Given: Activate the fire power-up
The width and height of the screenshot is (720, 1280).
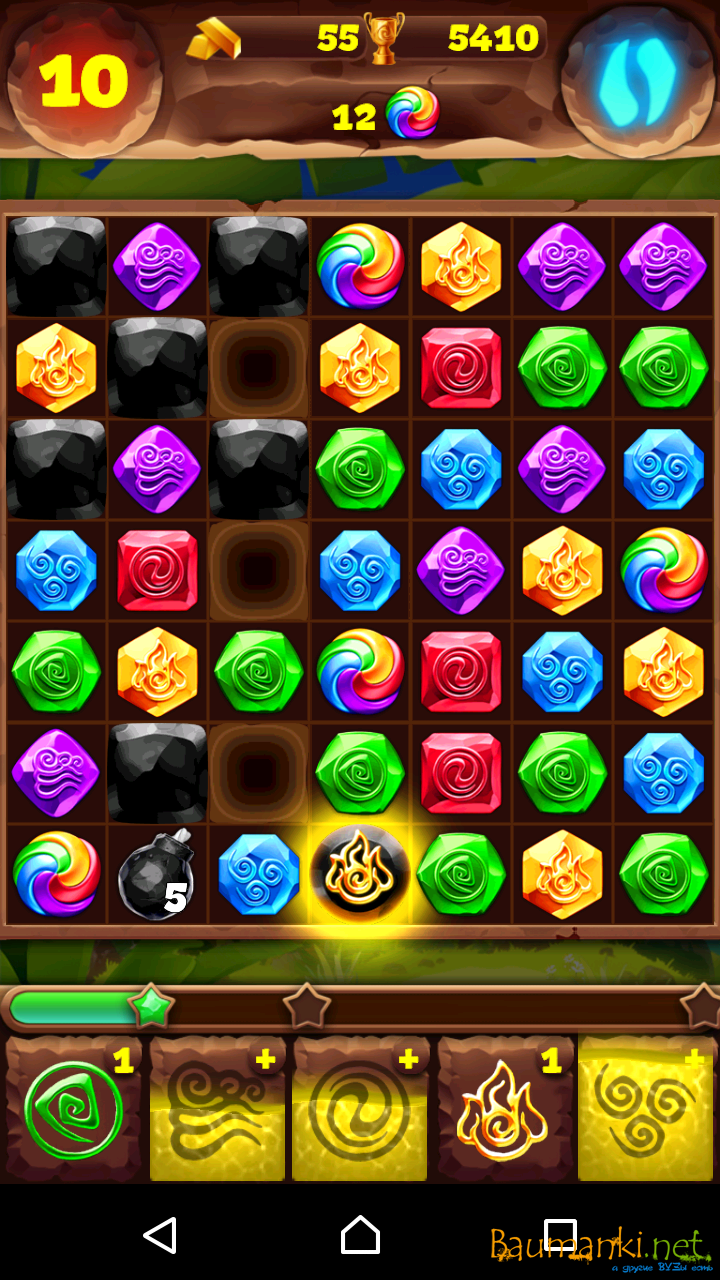Looking at the screenshot, I should (504, 1110).
